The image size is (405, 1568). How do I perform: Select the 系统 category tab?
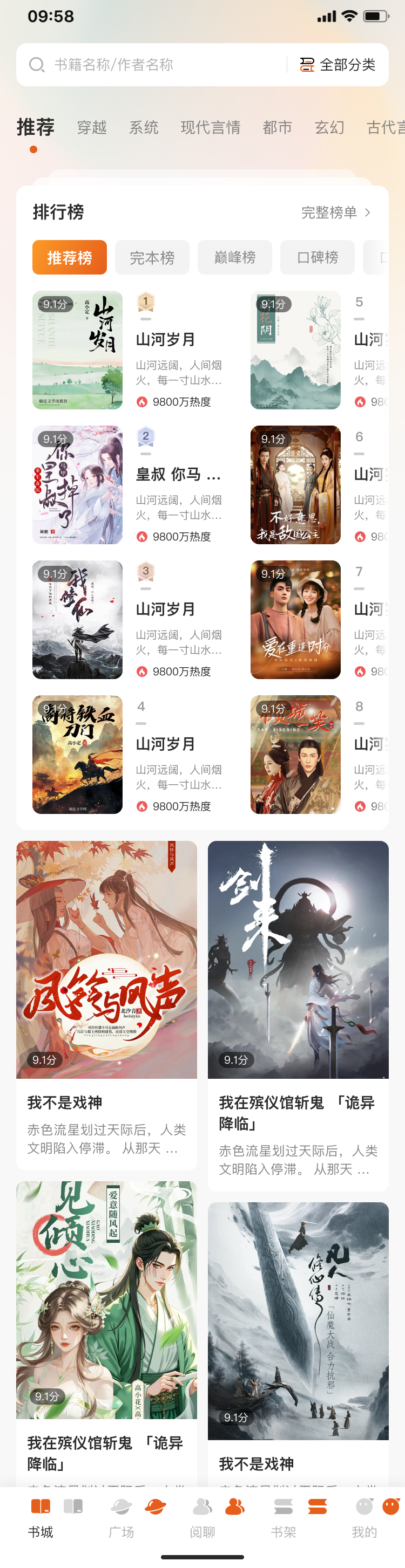coord(144,127)
